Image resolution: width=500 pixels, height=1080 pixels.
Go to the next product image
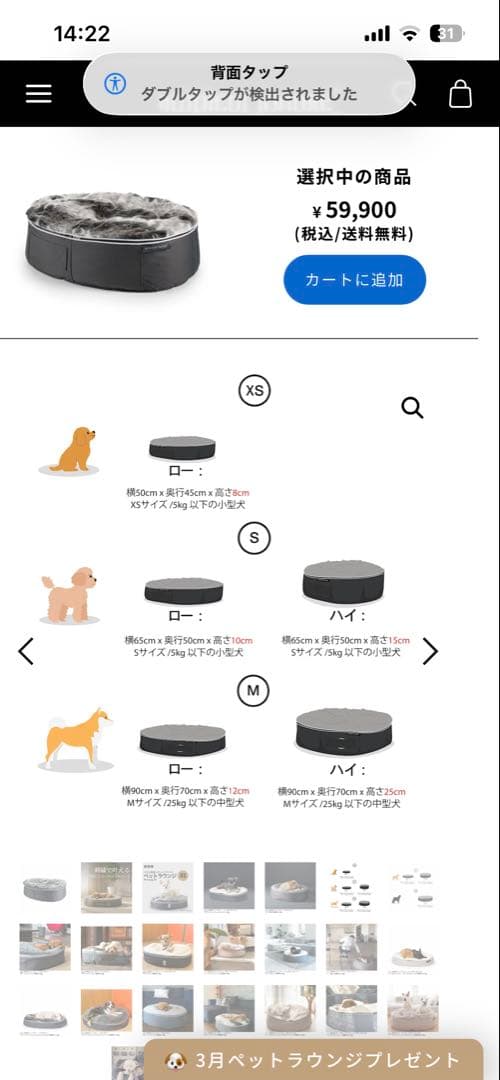click(x=430, y=651)
